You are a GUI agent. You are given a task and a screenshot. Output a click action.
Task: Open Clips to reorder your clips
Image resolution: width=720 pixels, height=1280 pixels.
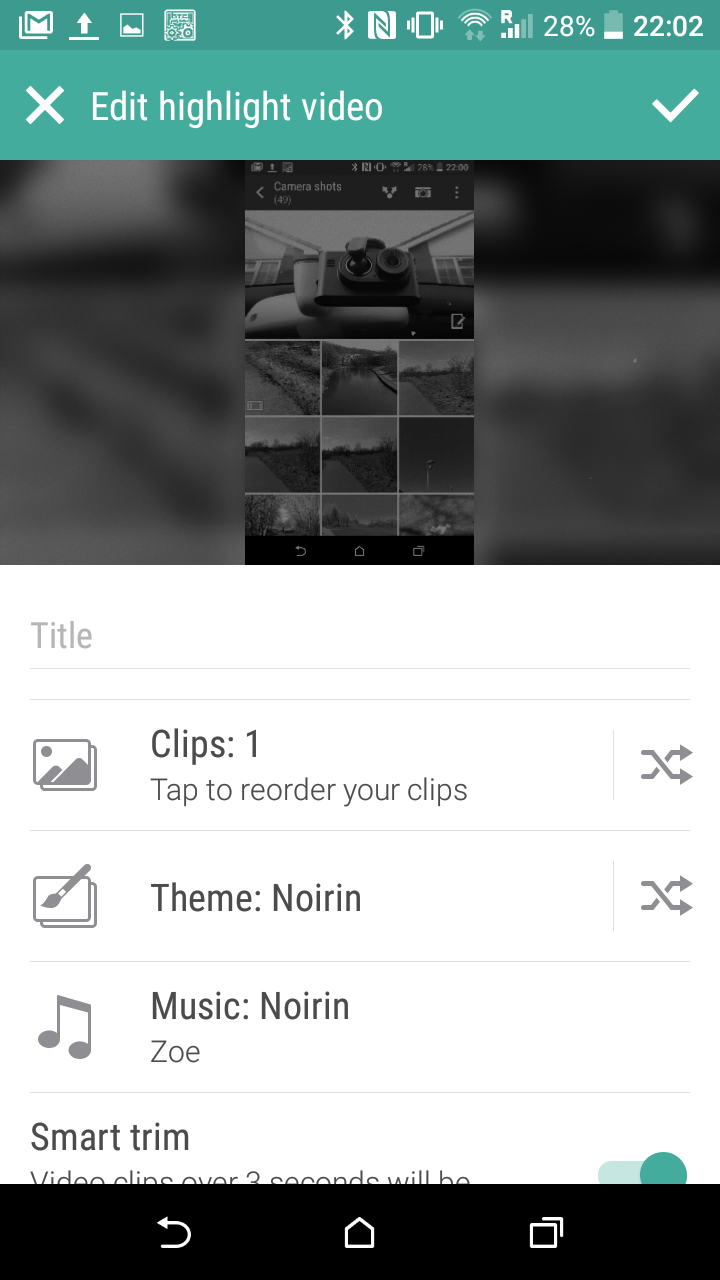tap(320, 765)
